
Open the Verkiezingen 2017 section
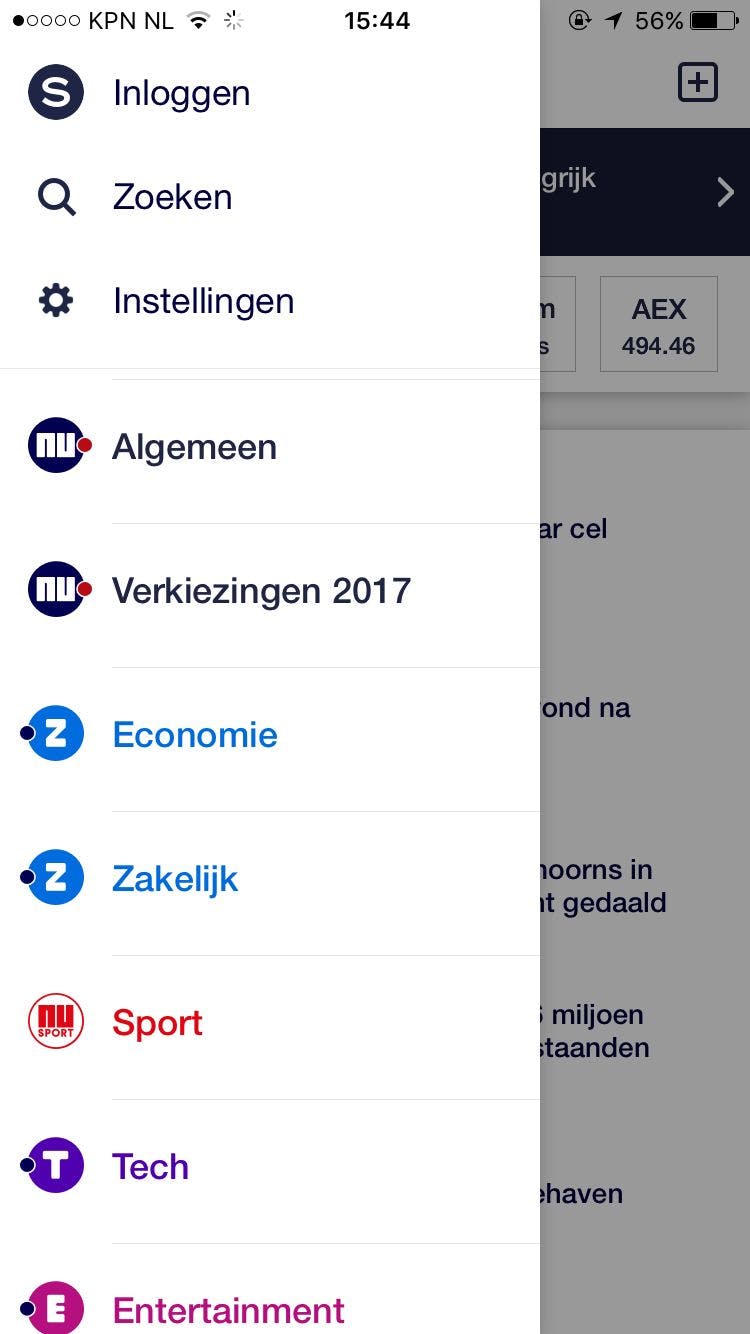pos(261,591)
